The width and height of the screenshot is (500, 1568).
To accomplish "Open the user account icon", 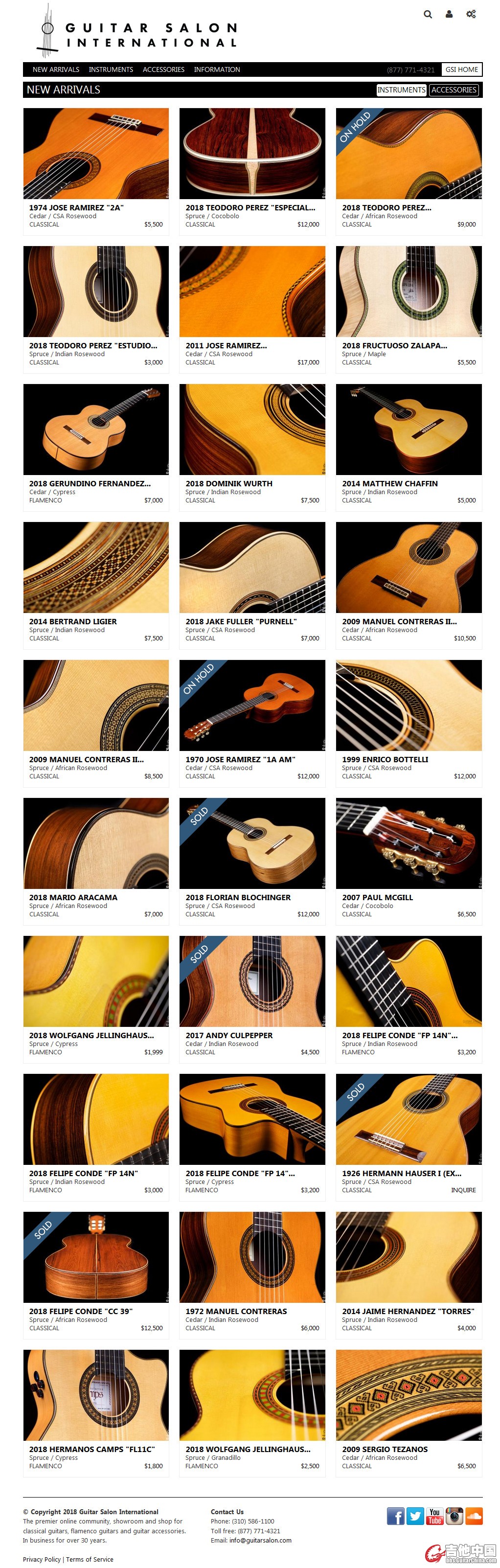I will (449, 14).
